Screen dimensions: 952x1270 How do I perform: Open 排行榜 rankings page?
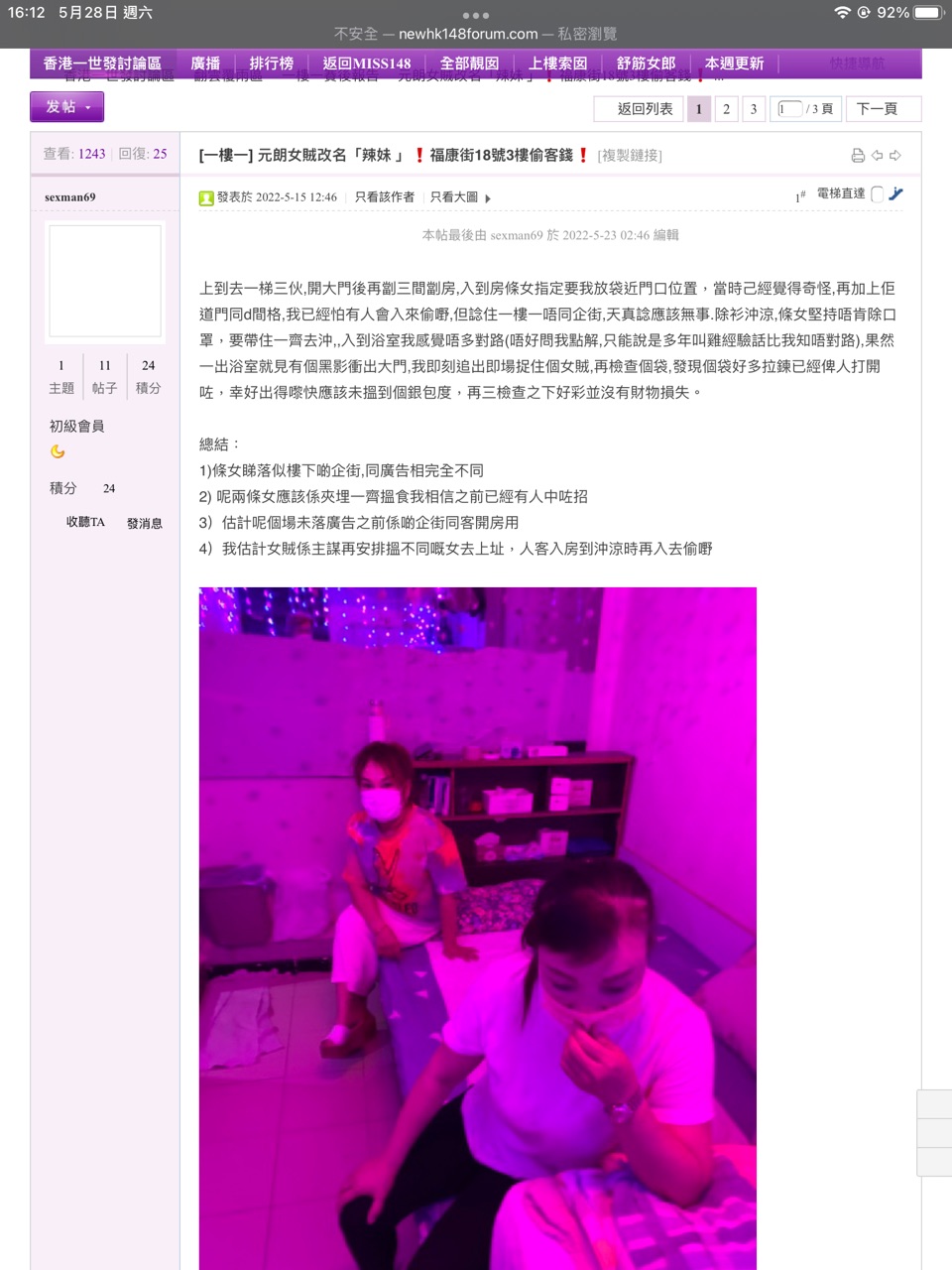[x=271, y=63]
